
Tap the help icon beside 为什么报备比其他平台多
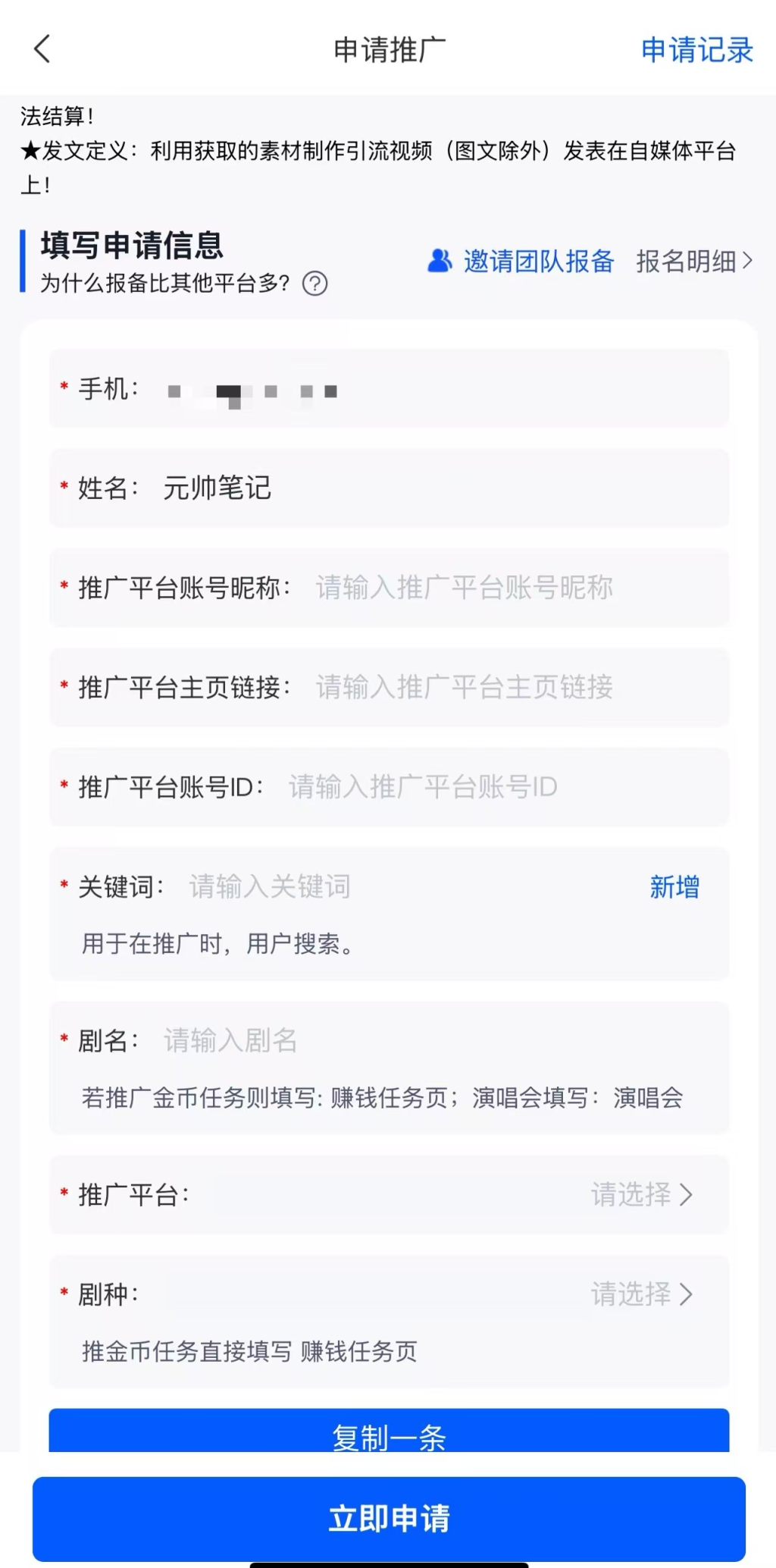coord(315,284)
